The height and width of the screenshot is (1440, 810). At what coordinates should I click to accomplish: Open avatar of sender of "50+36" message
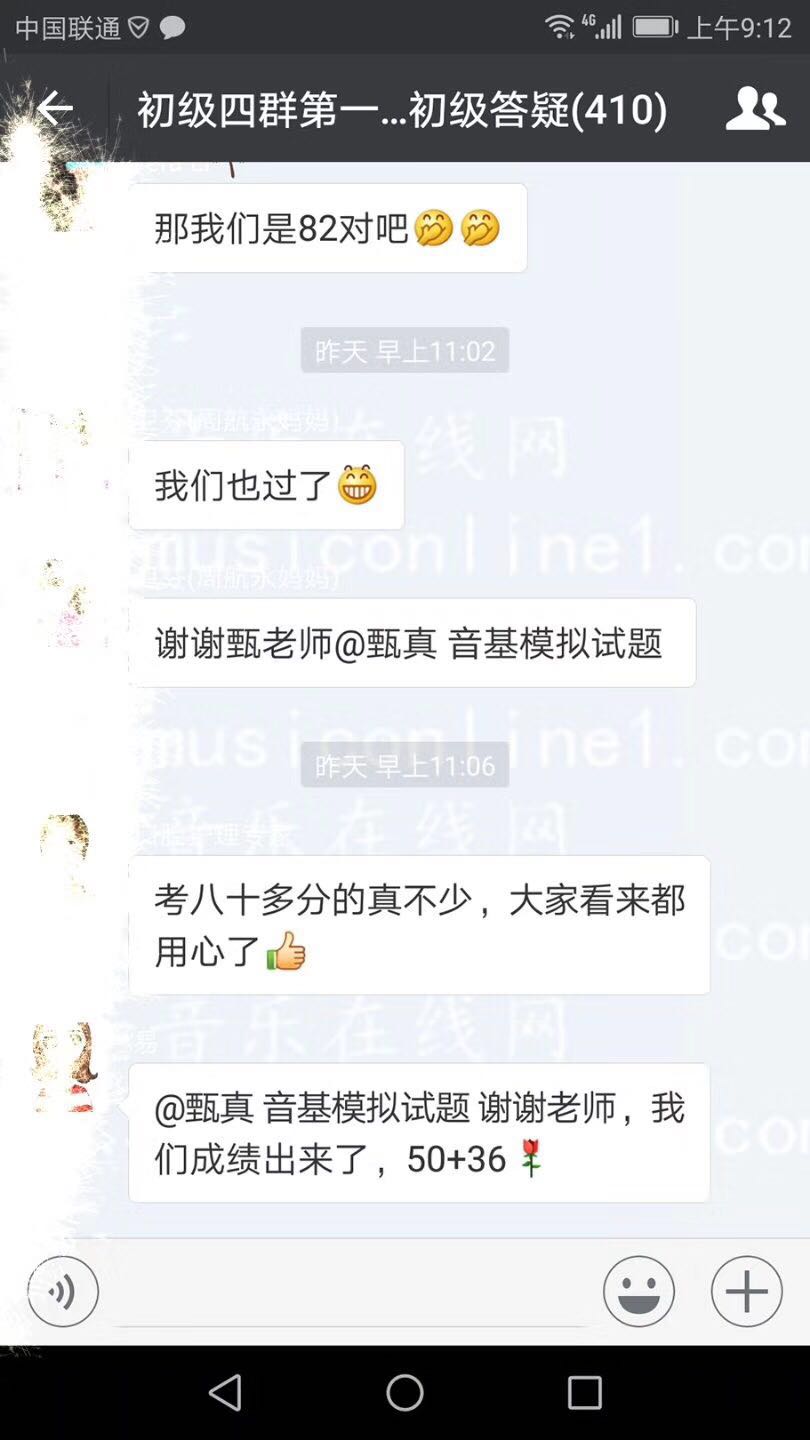click(x=65, y=1067)
